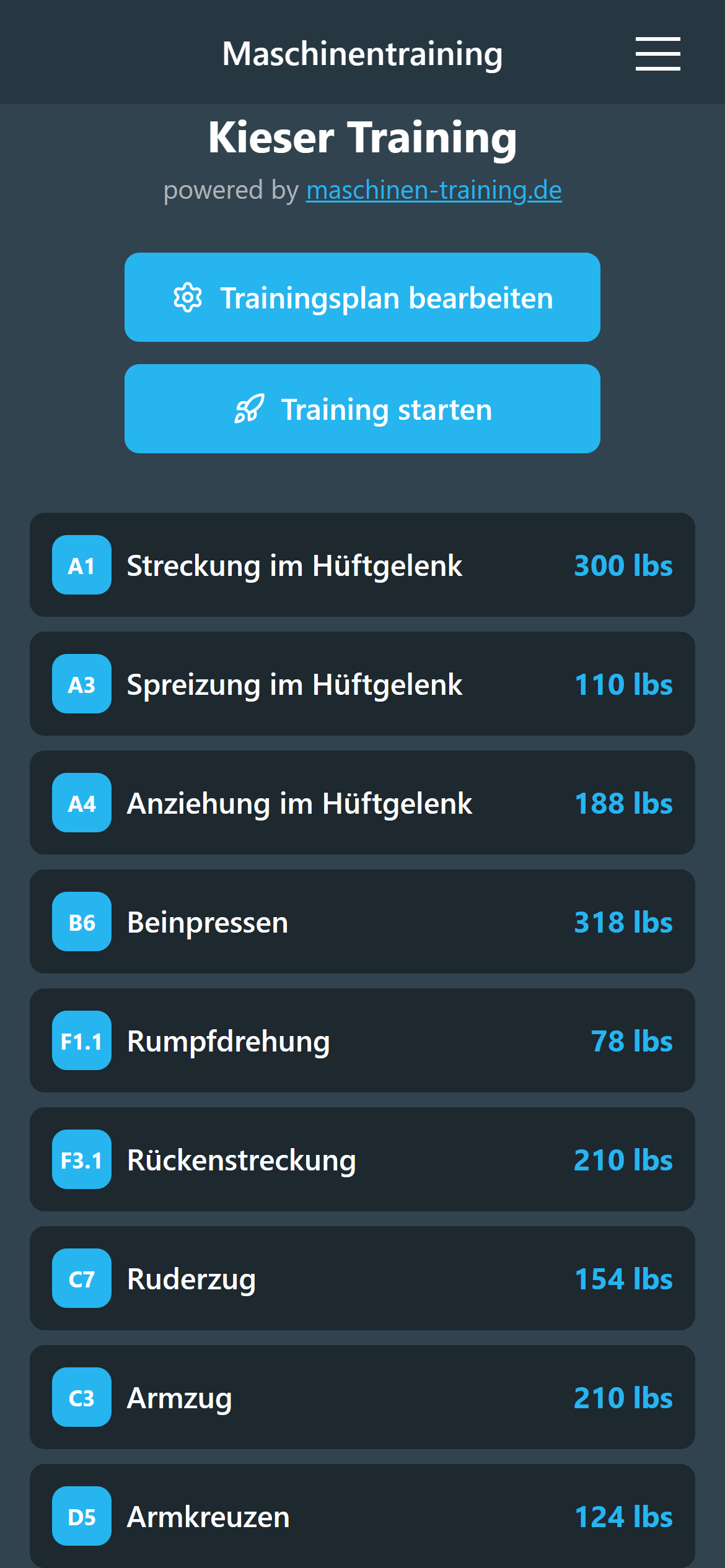
Task: Select the C7 badge next to Ruderzug
Action: tap(81, 1279)
